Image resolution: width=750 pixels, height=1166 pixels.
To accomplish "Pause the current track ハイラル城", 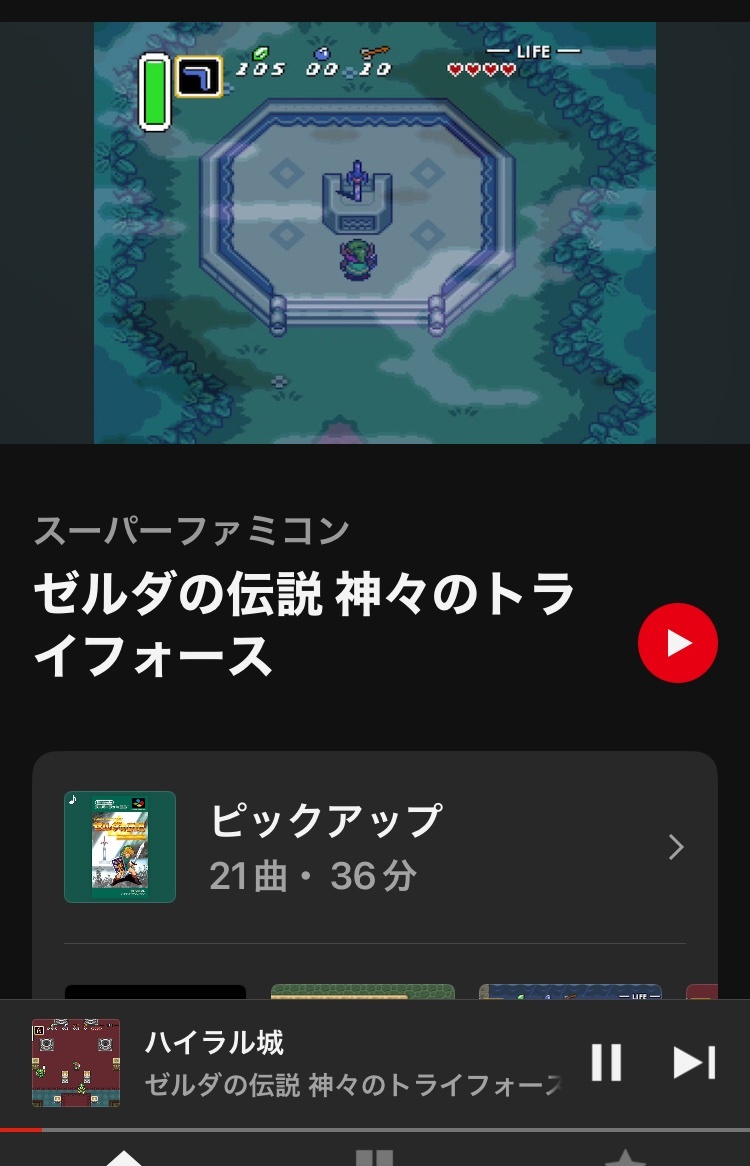I will click(606, 1062).
